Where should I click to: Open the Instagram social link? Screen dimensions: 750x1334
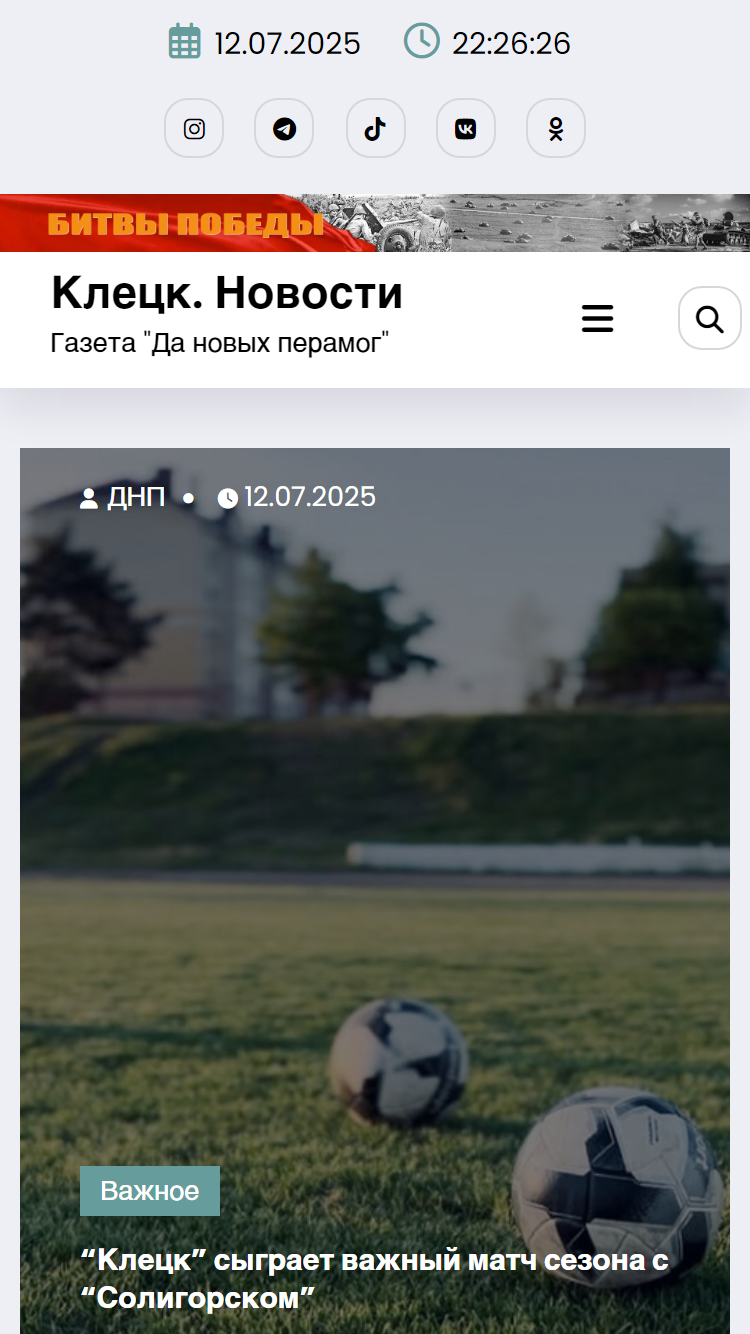point(194,129)
